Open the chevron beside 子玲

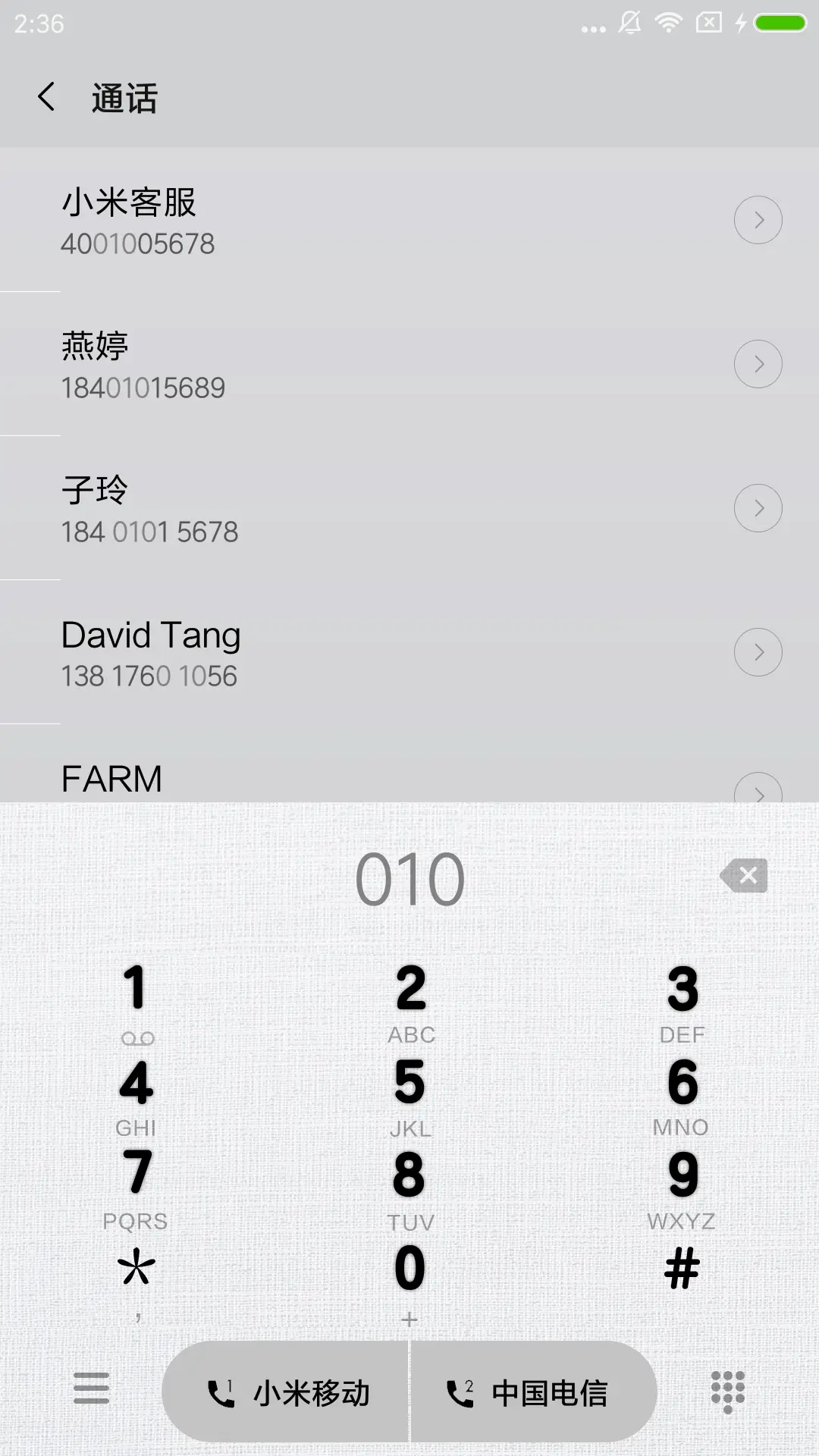758,507
